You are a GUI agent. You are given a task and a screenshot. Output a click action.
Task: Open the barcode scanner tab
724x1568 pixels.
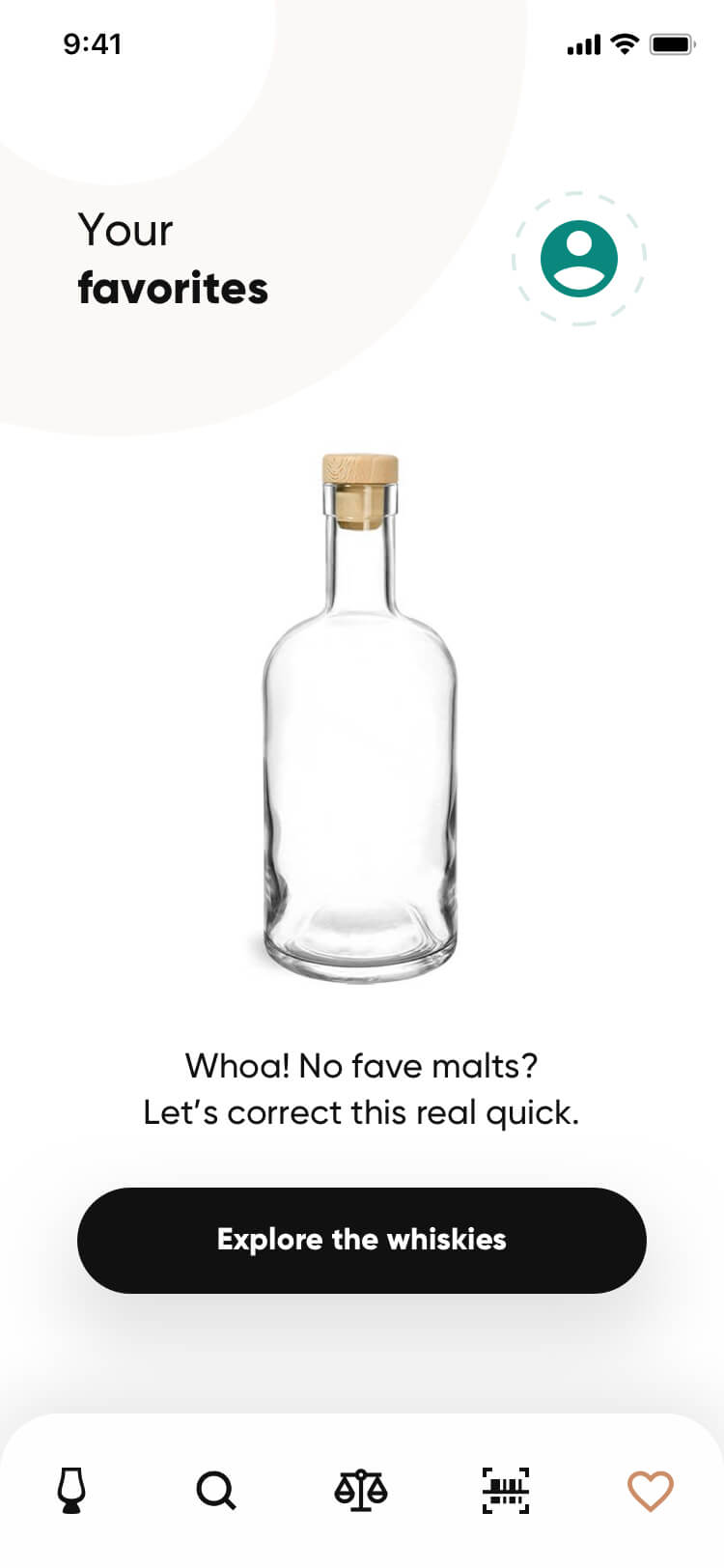(506, 1490)
